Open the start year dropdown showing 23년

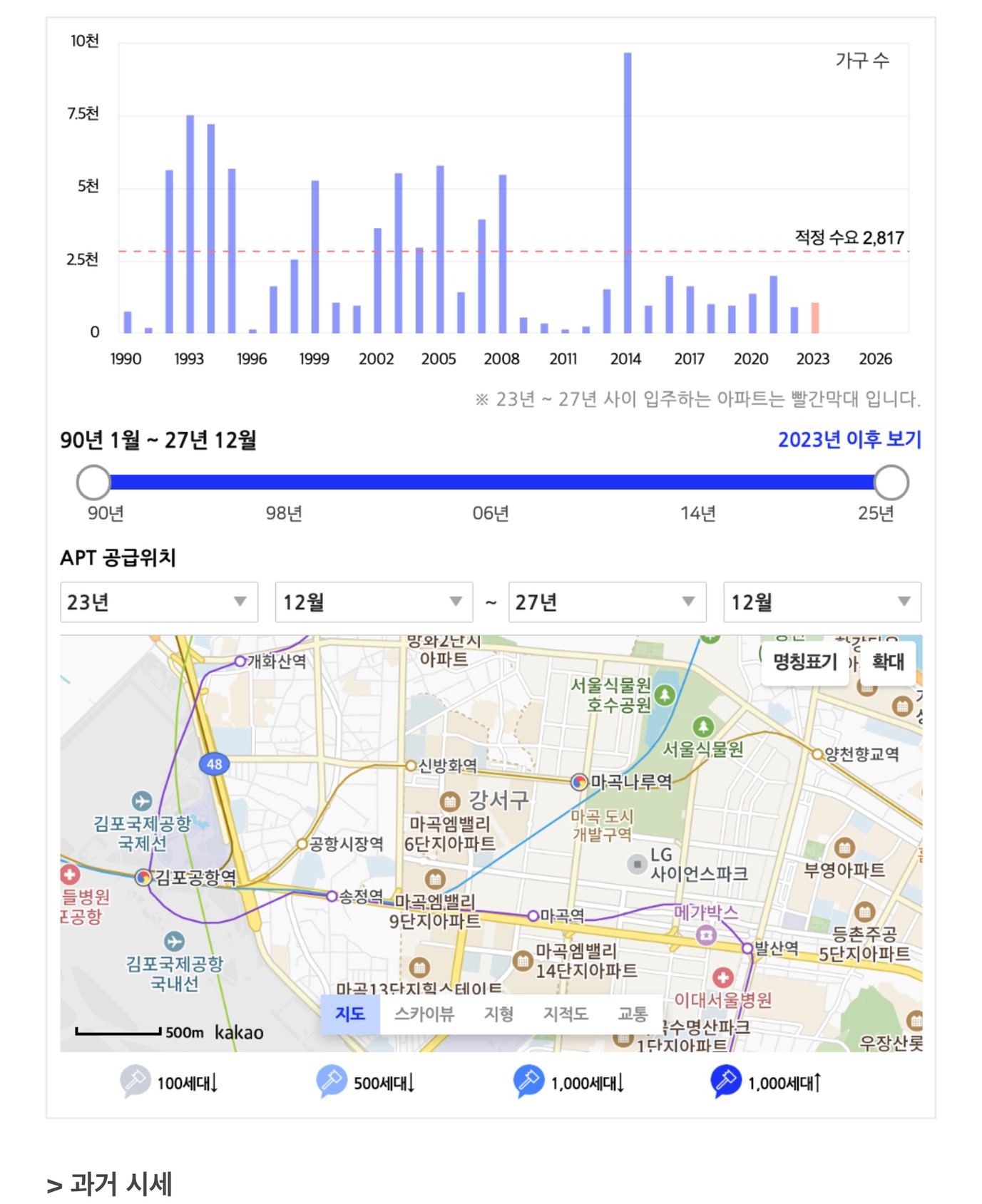pos(158,602)
